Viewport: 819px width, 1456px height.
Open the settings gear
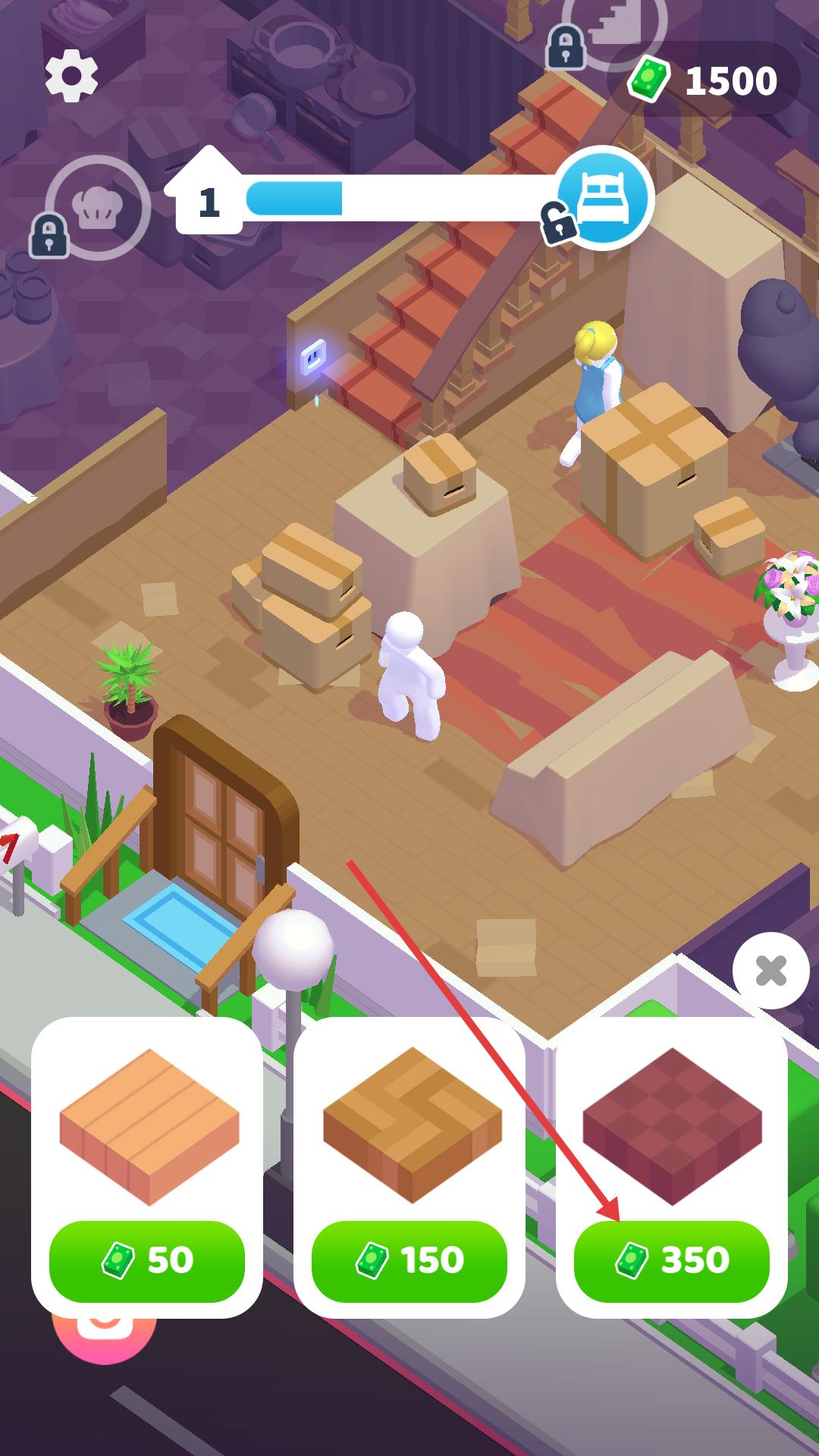coord(71,76)
